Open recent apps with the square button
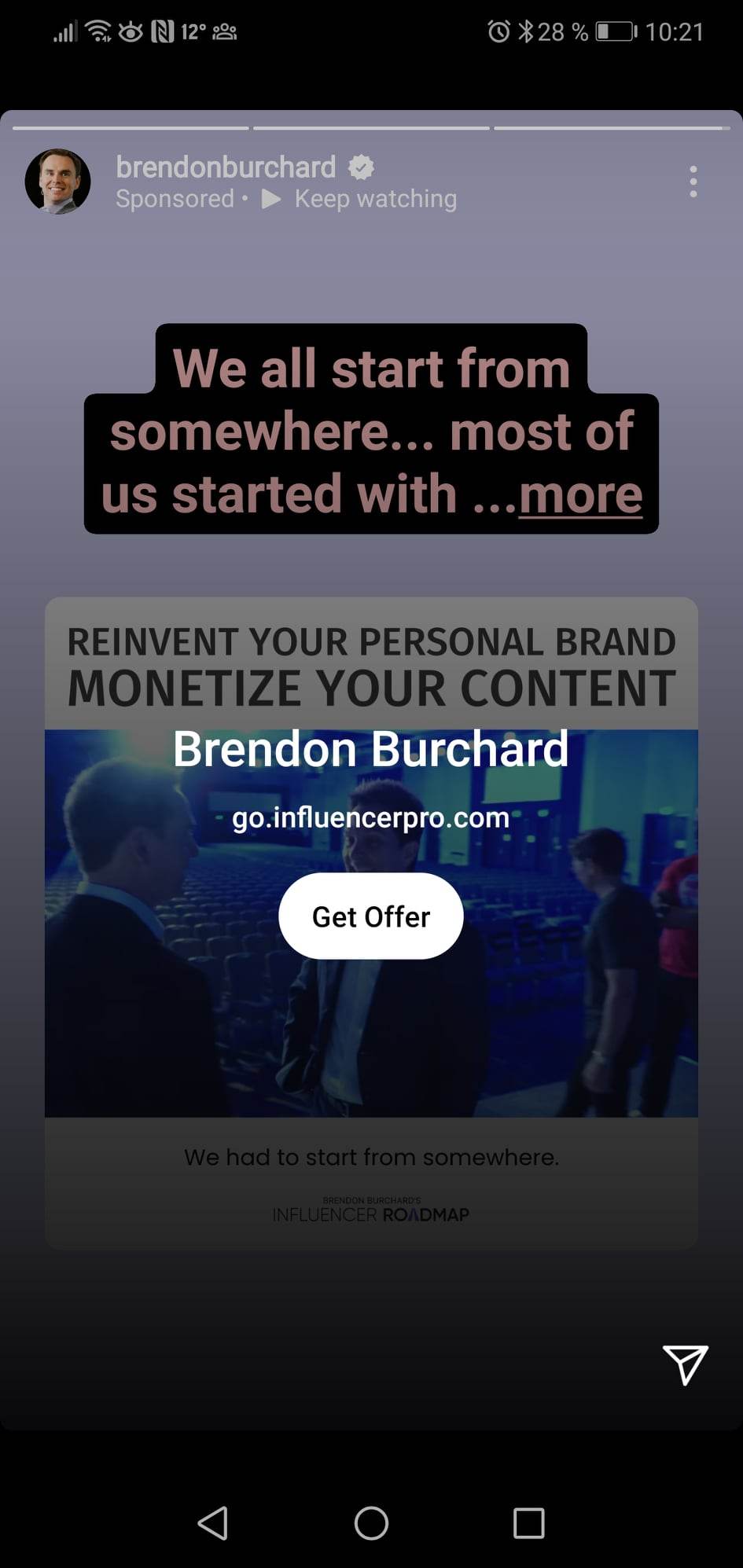 pyautogui.click(x=528, y=1522)
